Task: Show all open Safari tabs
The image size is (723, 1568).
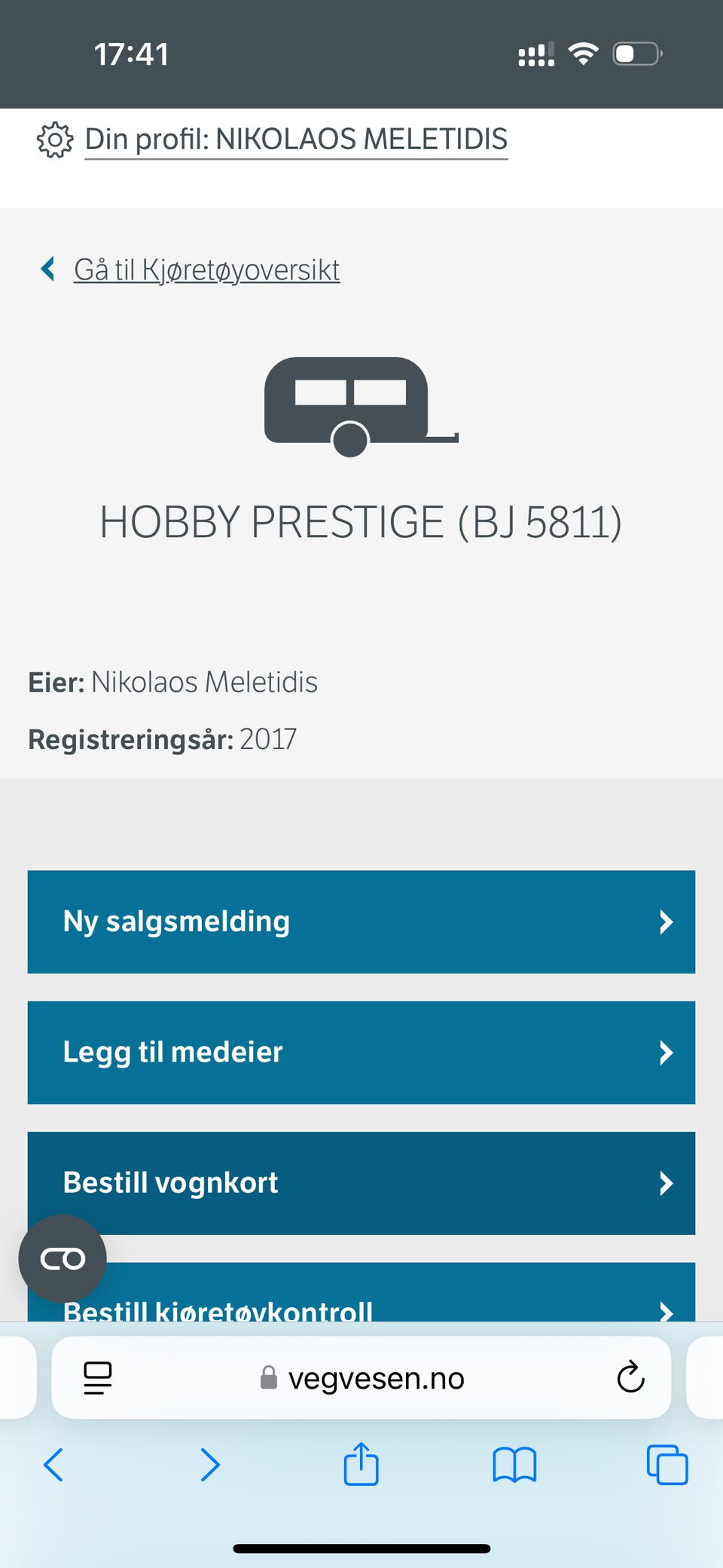Action: point(667,1465)
